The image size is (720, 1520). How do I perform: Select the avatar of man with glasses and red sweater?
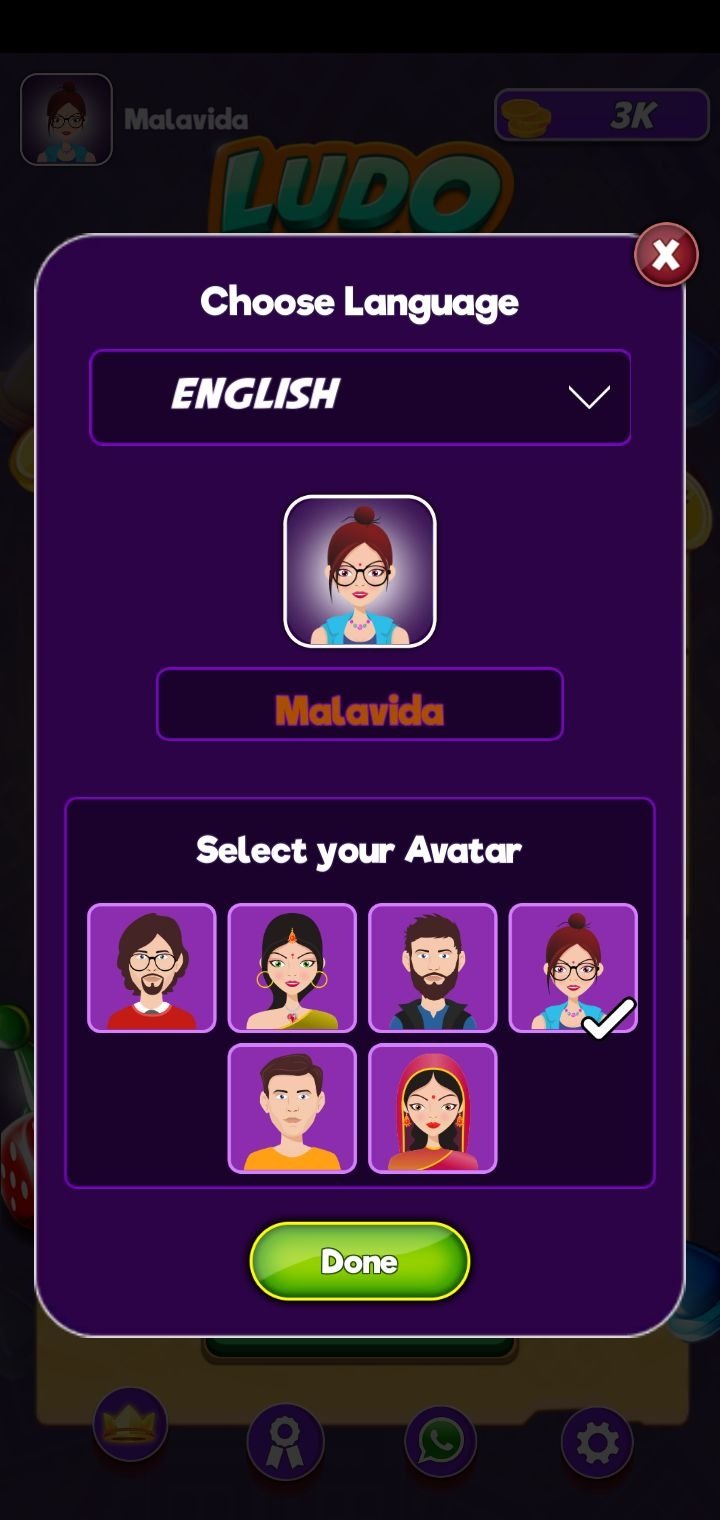pos(152,968)
